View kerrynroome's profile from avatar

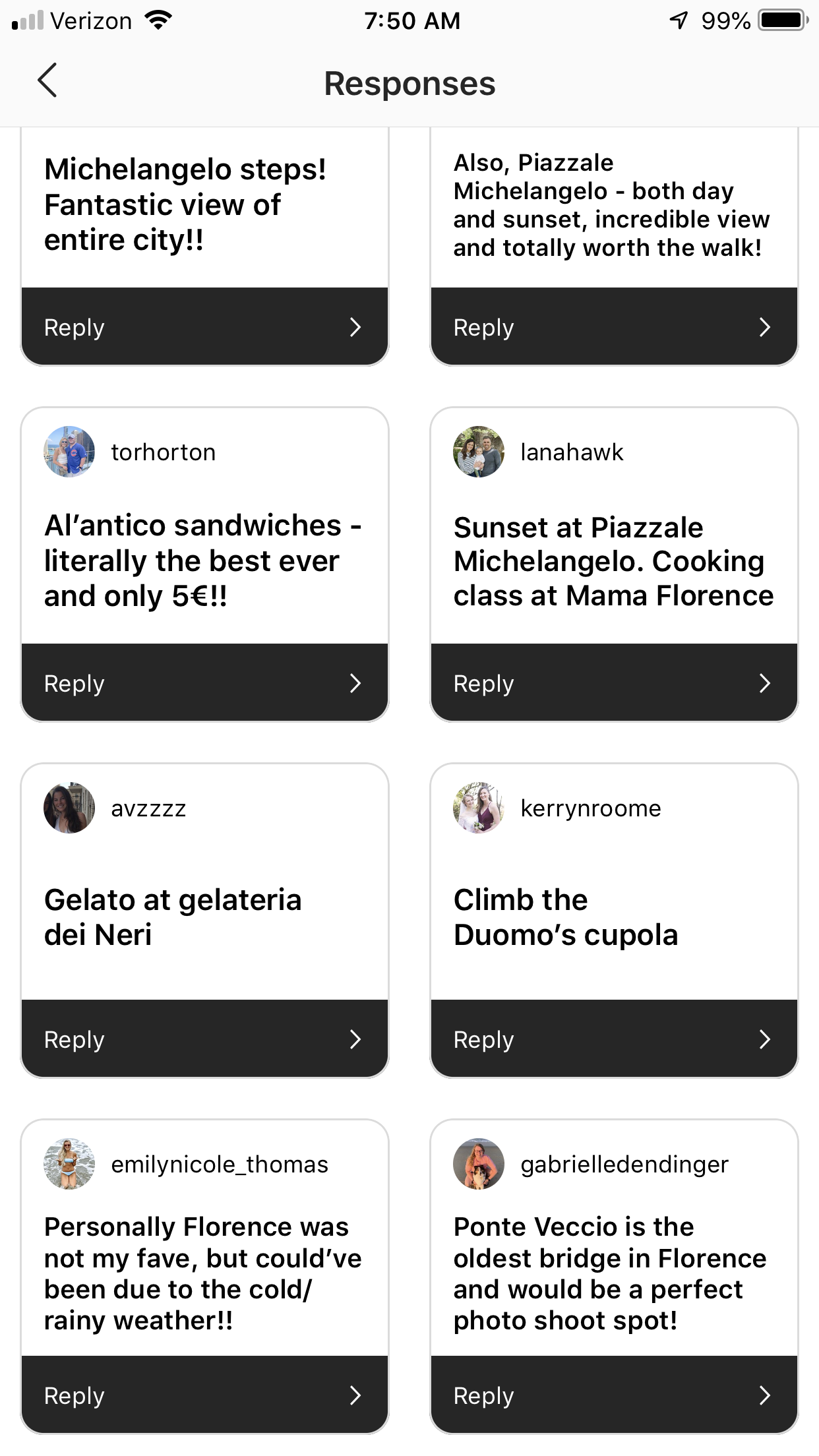(x=479, y=808)
